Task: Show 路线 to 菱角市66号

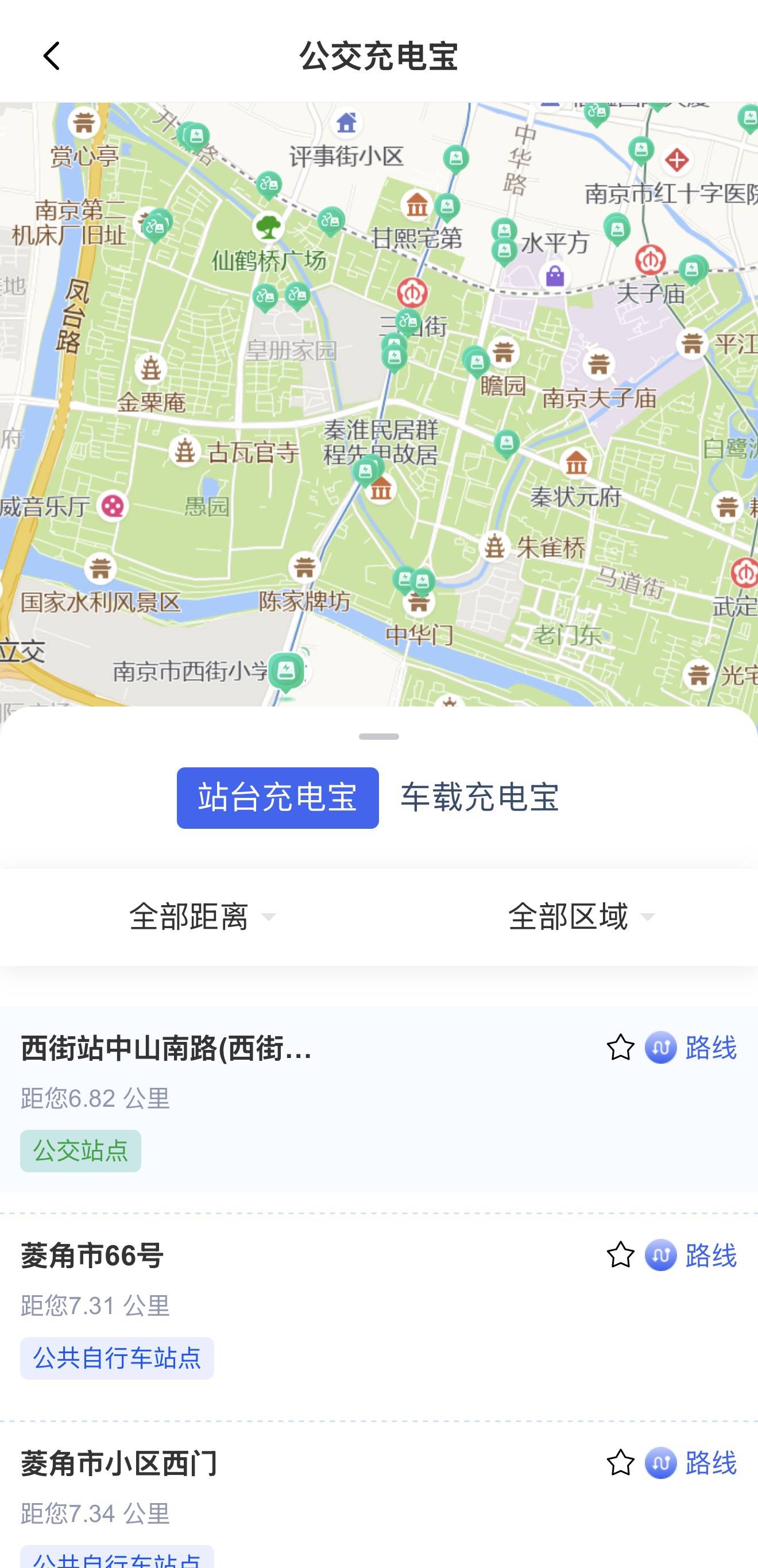Action: (x=690, y=1254)
